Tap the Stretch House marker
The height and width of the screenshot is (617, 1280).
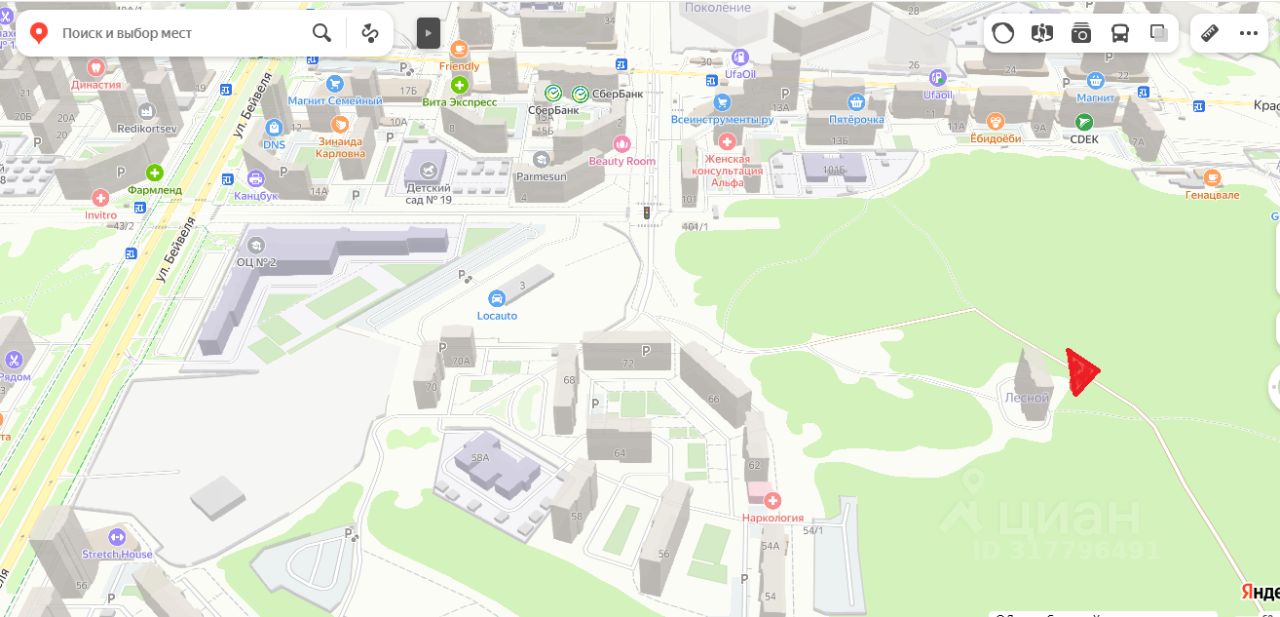[117, 538]
